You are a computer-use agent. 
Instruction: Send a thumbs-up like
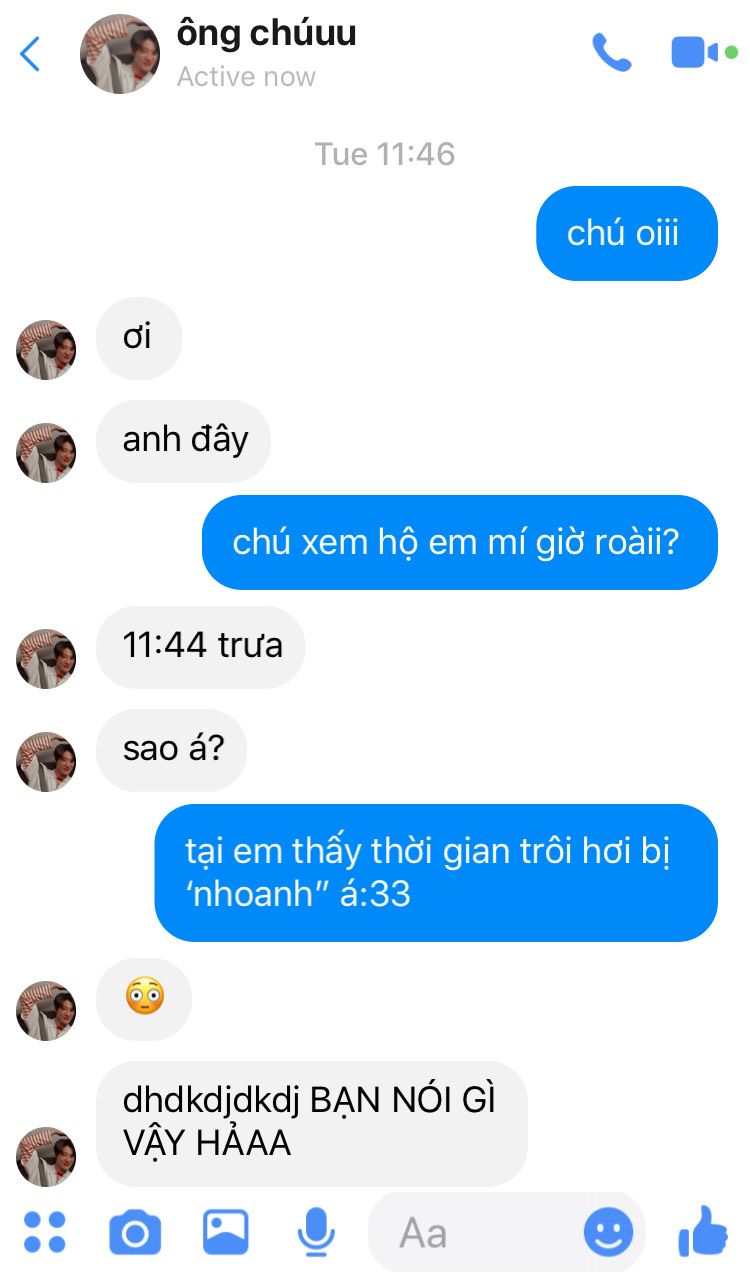pos(703,1231)
